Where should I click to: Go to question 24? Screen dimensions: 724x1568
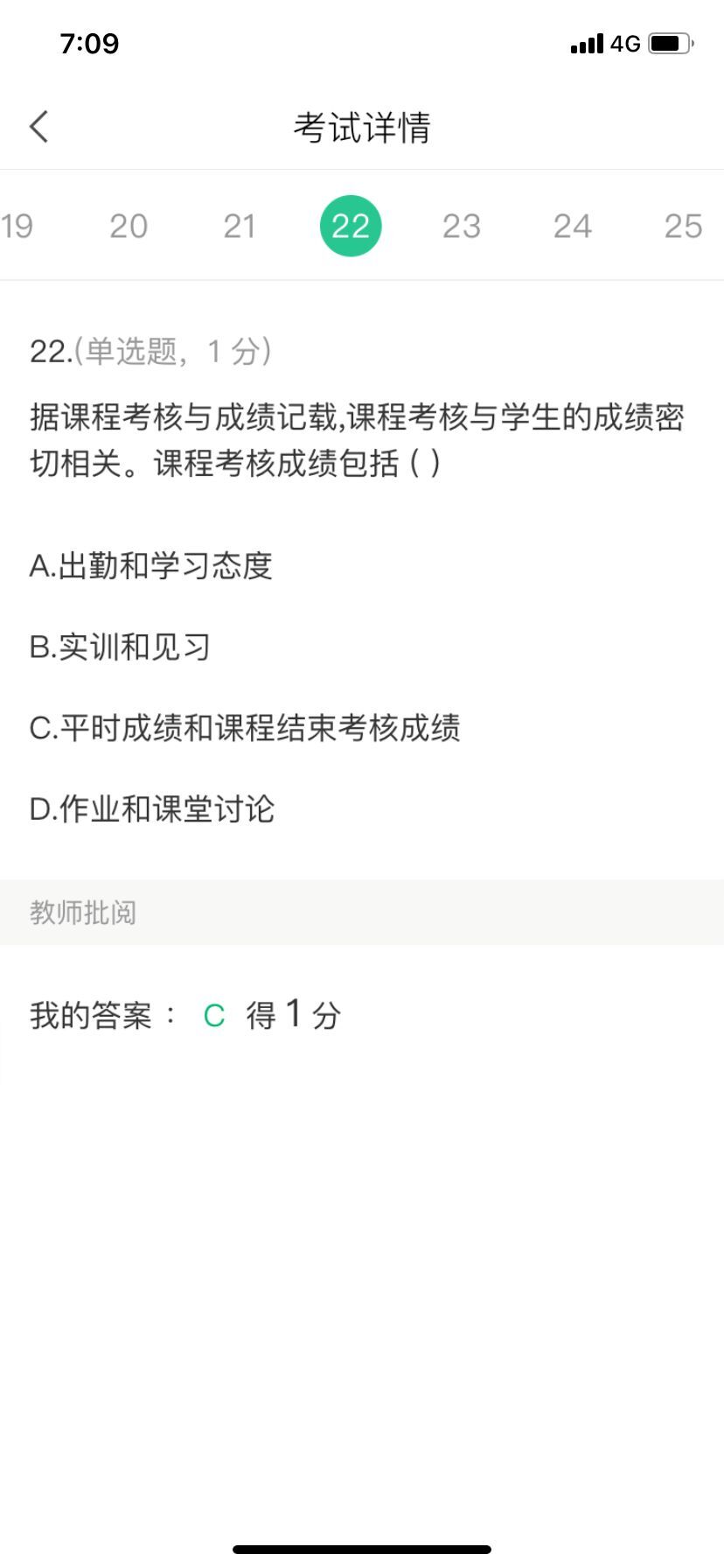[573, 227]
